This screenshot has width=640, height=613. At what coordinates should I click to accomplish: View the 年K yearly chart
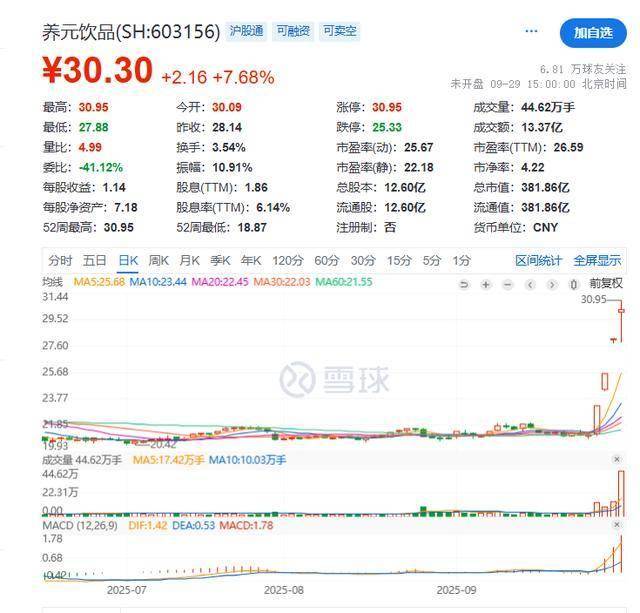point(251,261)
